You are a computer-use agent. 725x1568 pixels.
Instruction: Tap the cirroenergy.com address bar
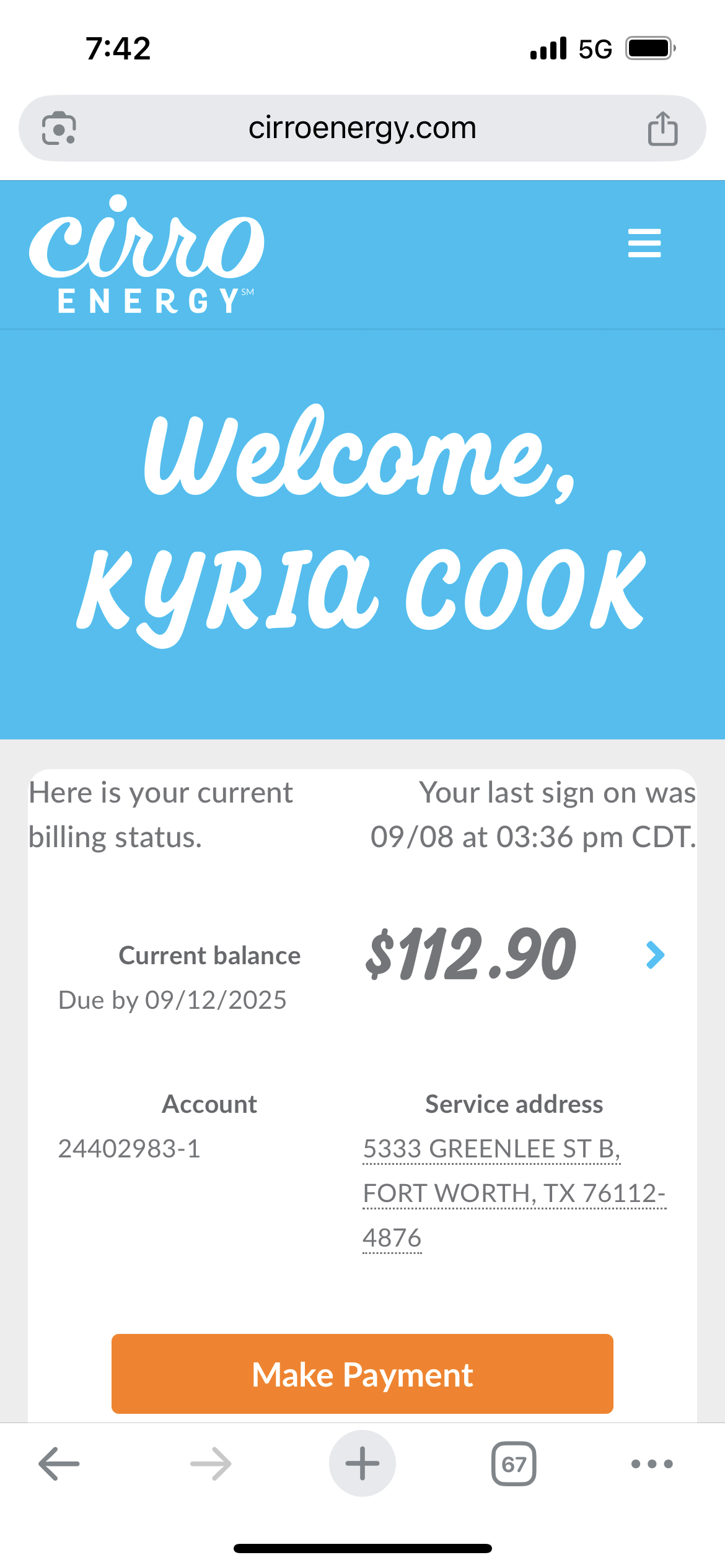pyautogui.click(x=362, y=128)
